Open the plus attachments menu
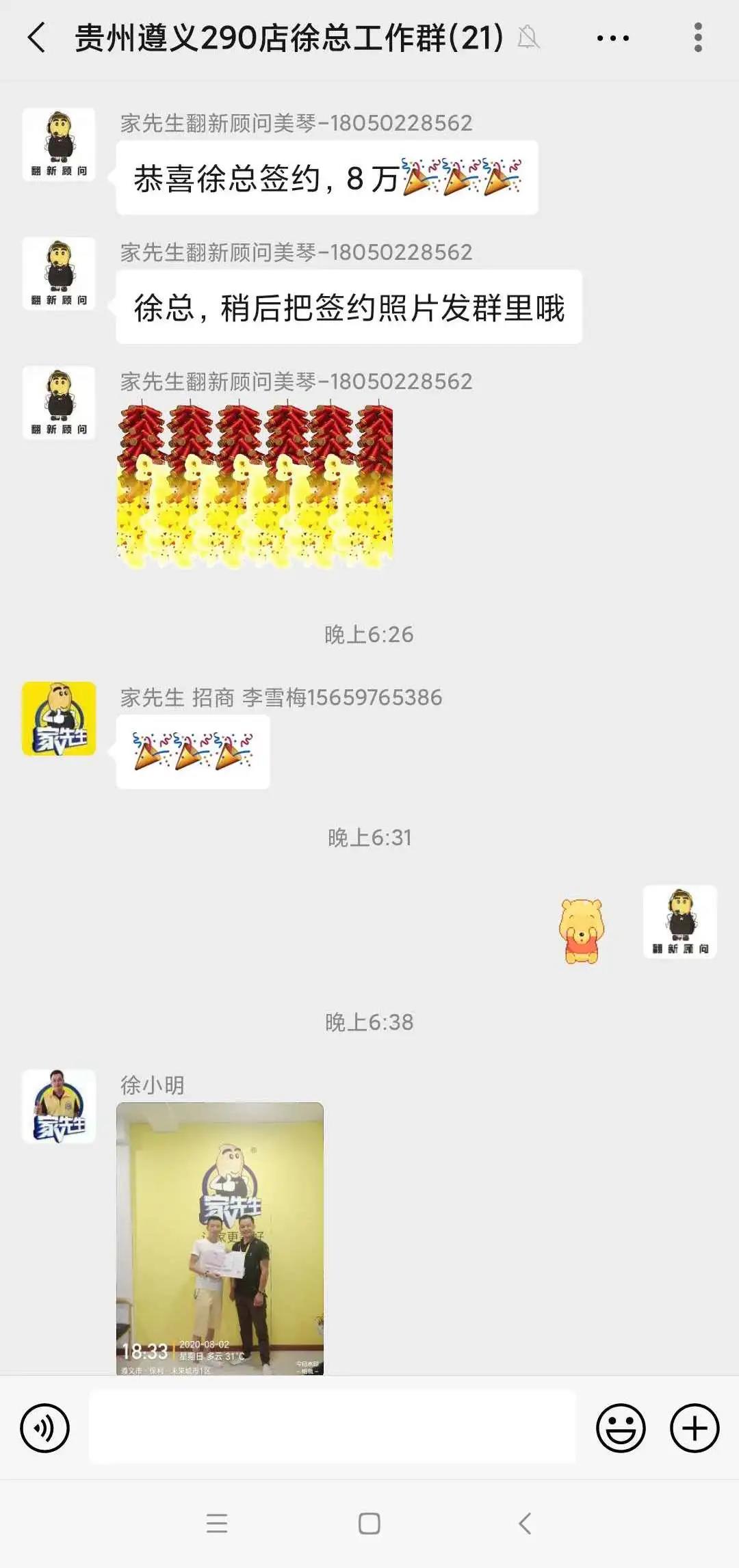 pyautogui.click(x=694, y=1428)
